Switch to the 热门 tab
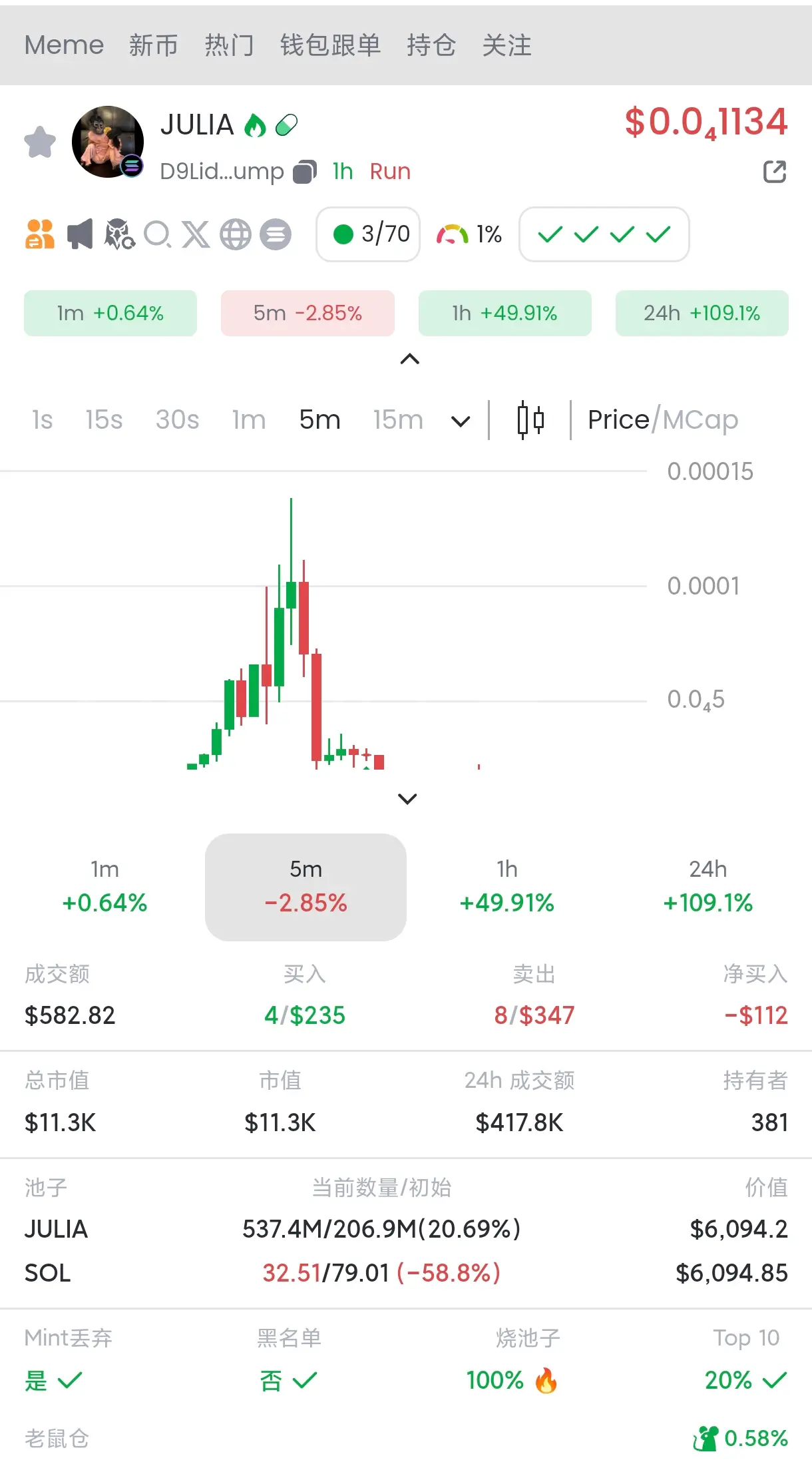 click(229, 45)
